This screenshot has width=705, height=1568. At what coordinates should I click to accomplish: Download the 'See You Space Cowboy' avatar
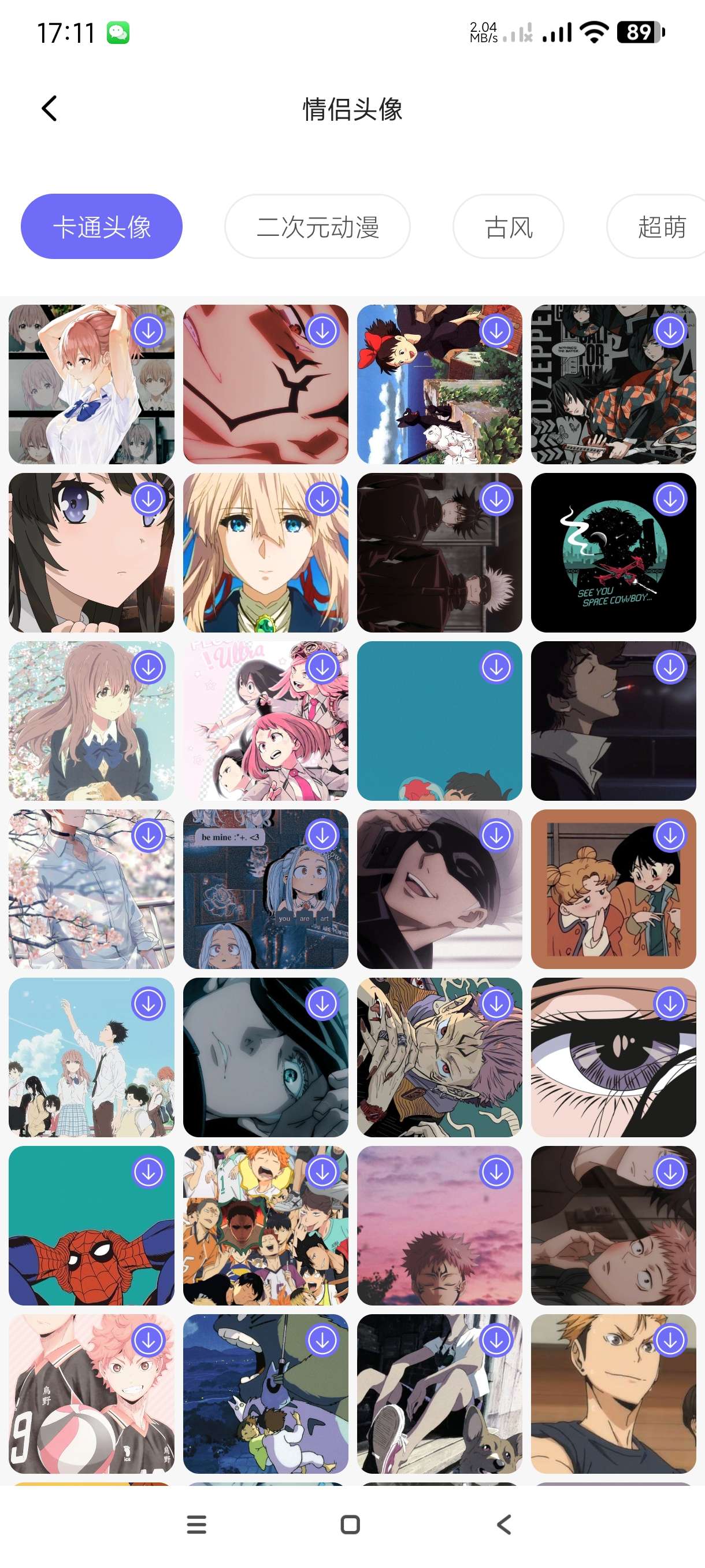point(670,499)
